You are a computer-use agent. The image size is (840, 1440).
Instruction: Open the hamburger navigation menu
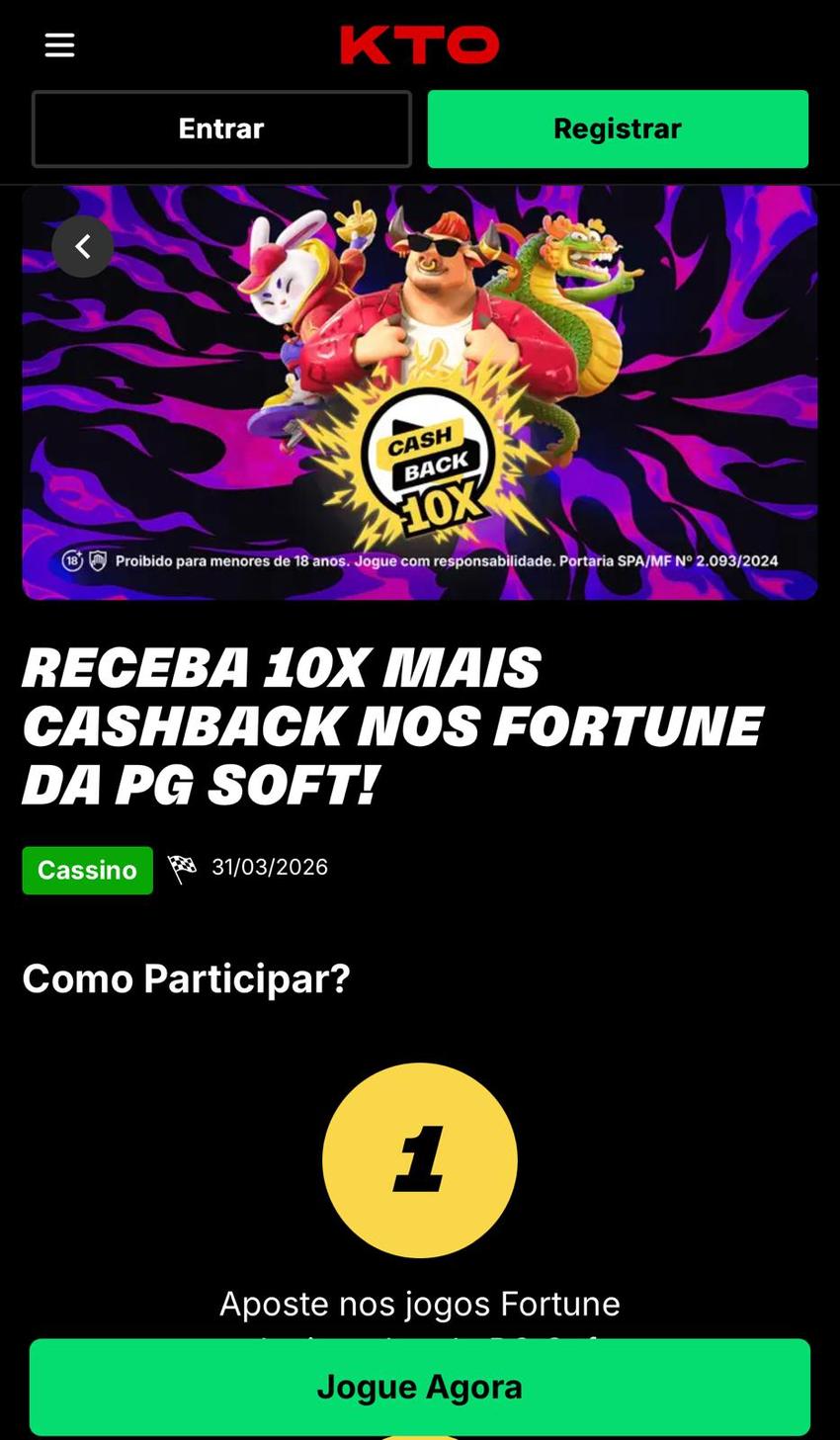58,44
